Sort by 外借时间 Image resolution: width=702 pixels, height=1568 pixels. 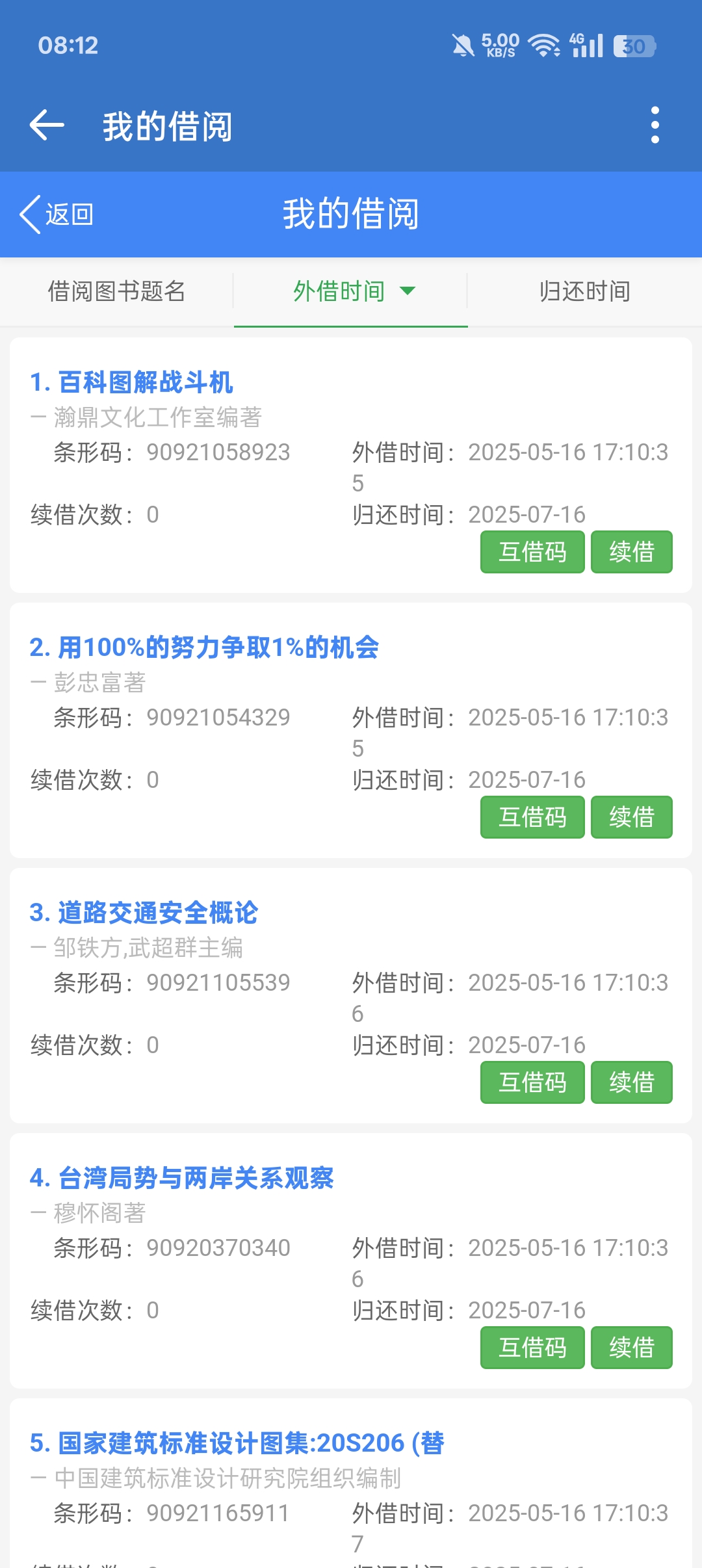coord(351,291)
